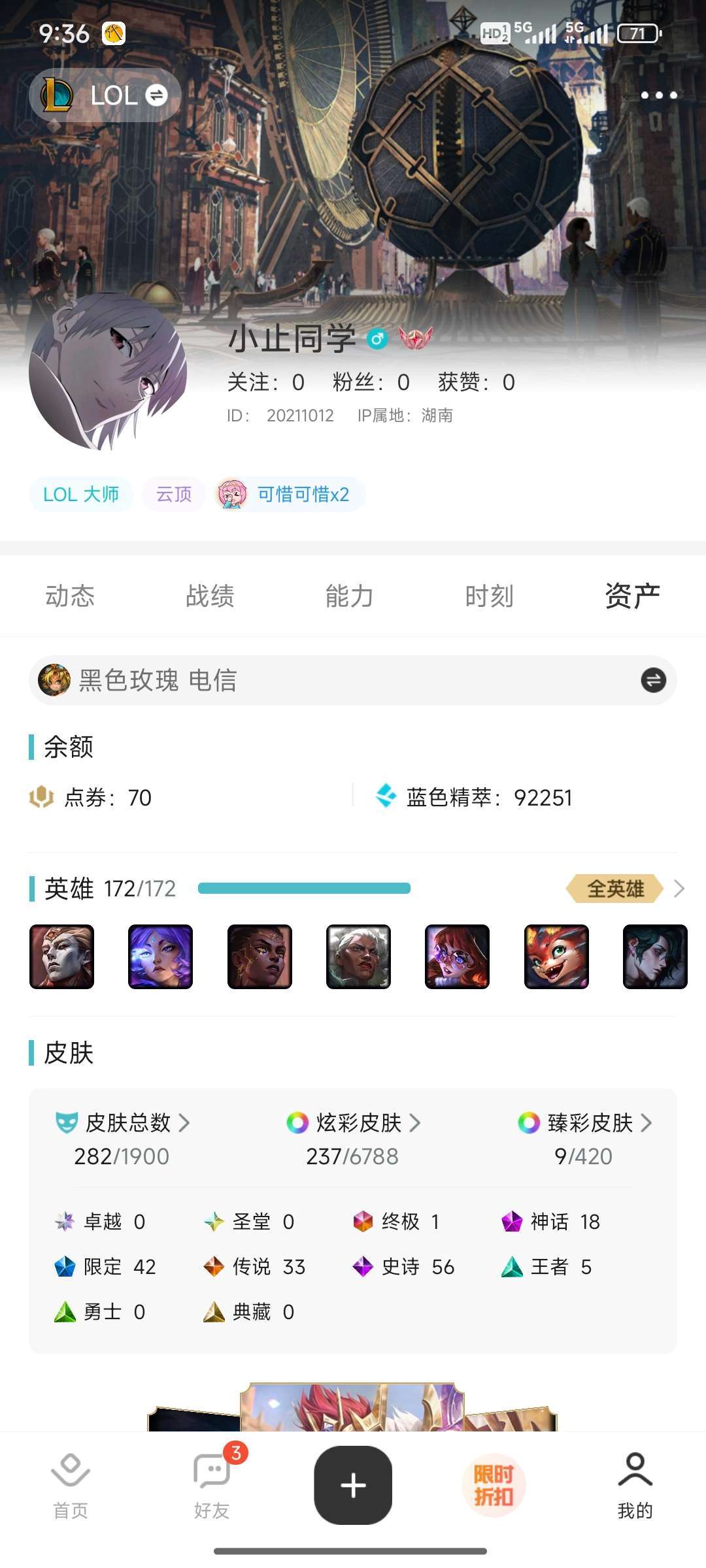
Task: Switch game via the LOL selector
Action: click(105, 95)
